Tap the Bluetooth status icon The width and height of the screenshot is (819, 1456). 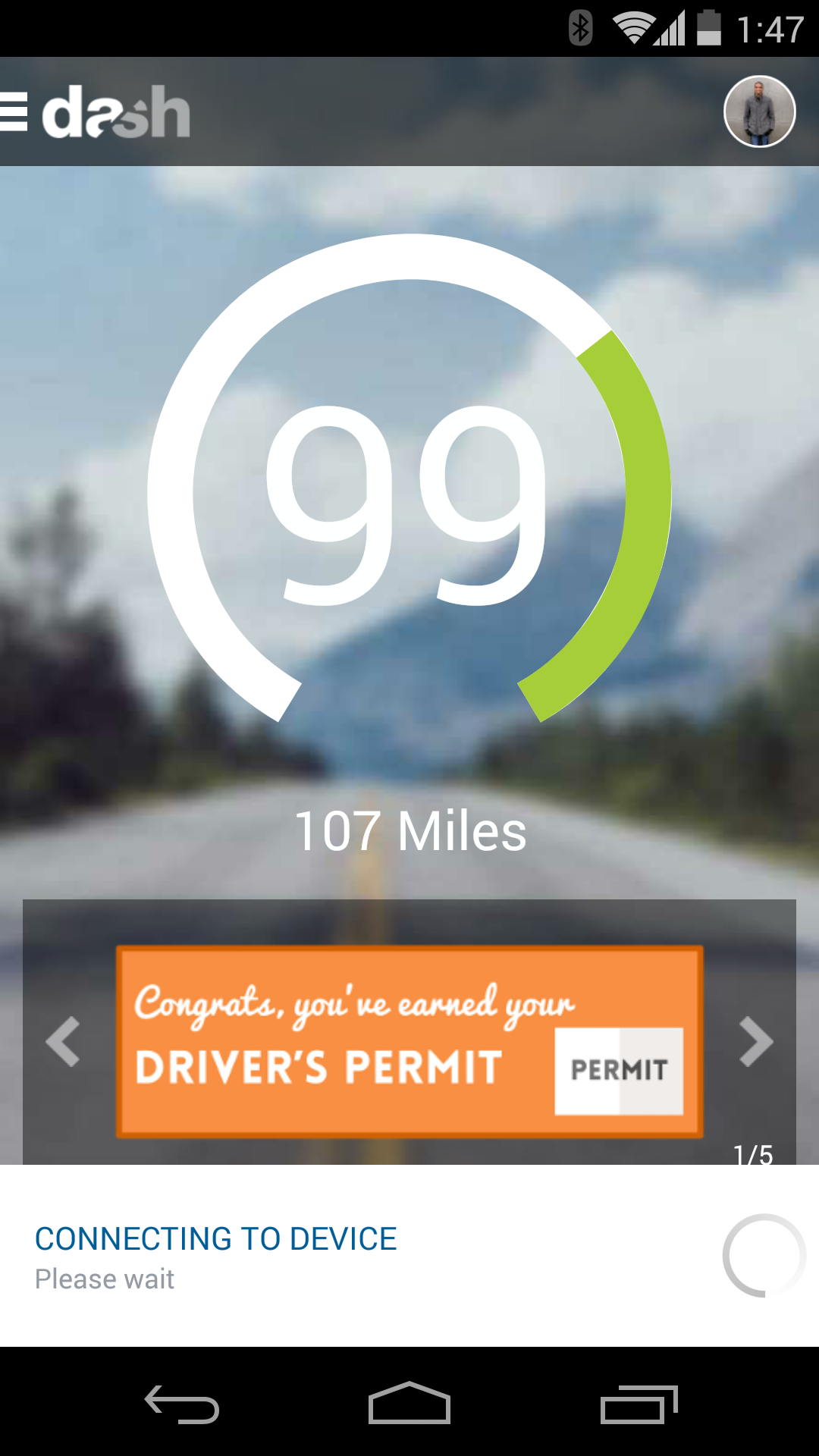pos(581,25)
